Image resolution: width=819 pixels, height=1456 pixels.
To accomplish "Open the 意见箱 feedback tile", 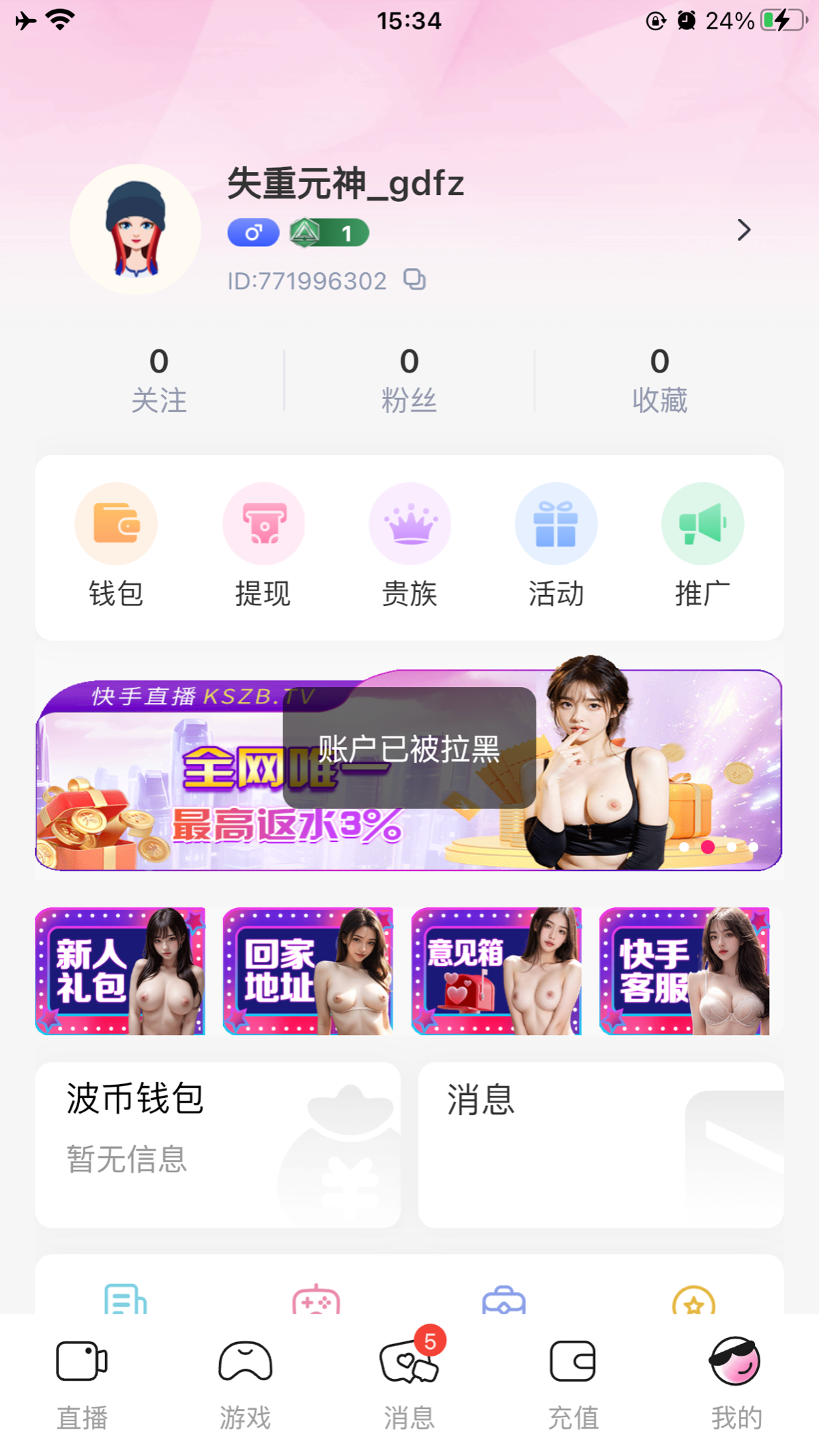I will coord(496,971).
